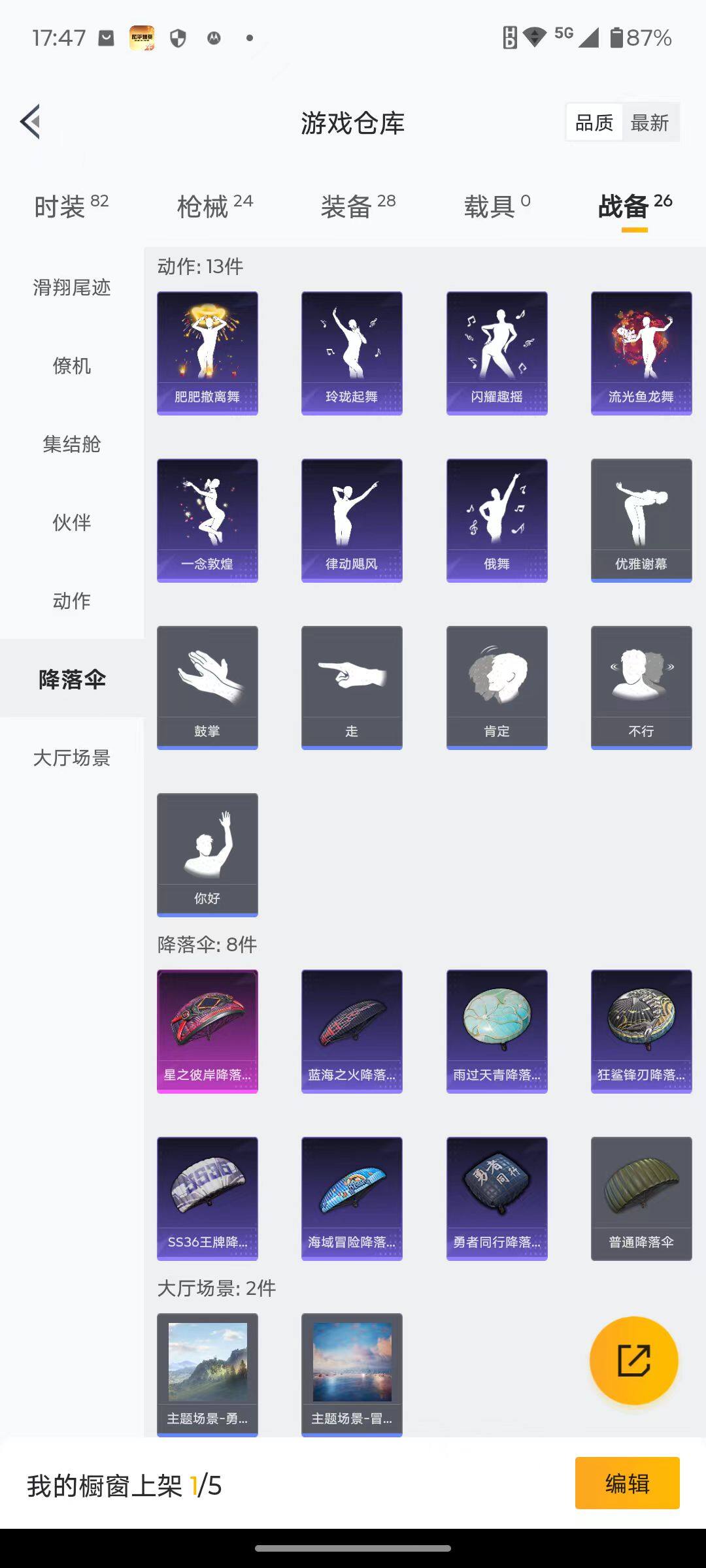Select the 走 pointing-hand emote icon
706x1568 pixels.
coord(352,685)
